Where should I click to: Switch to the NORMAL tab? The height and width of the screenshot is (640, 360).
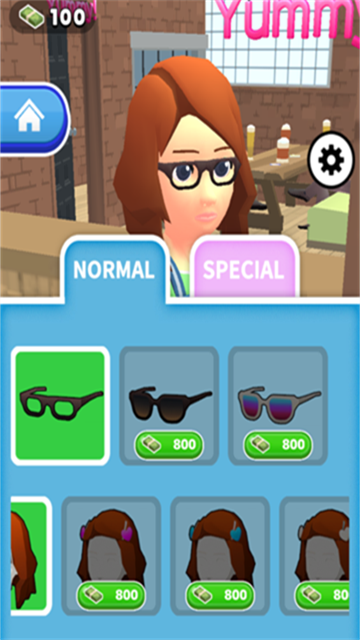[114, 269]
